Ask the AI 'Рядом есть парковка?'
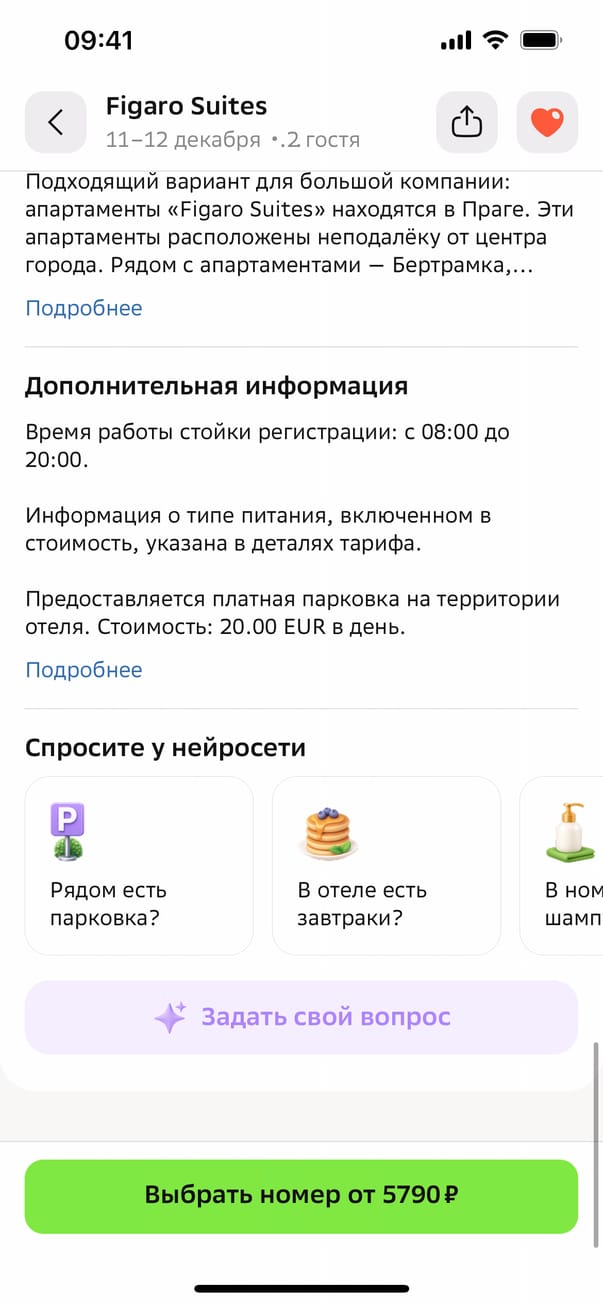 [139, 865]
